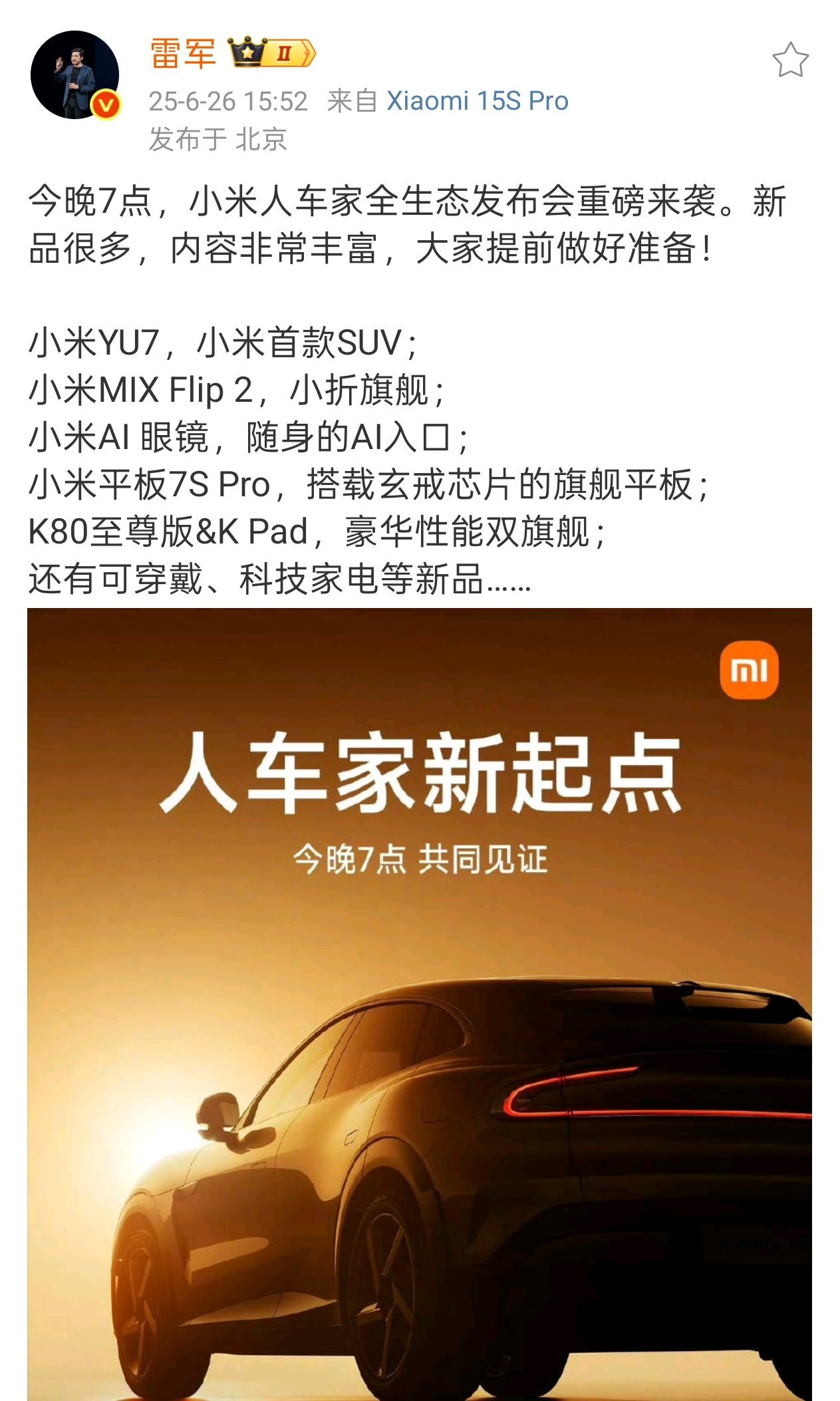Tap the 雷军 username
840x1401 pixels.
(182, 53)
